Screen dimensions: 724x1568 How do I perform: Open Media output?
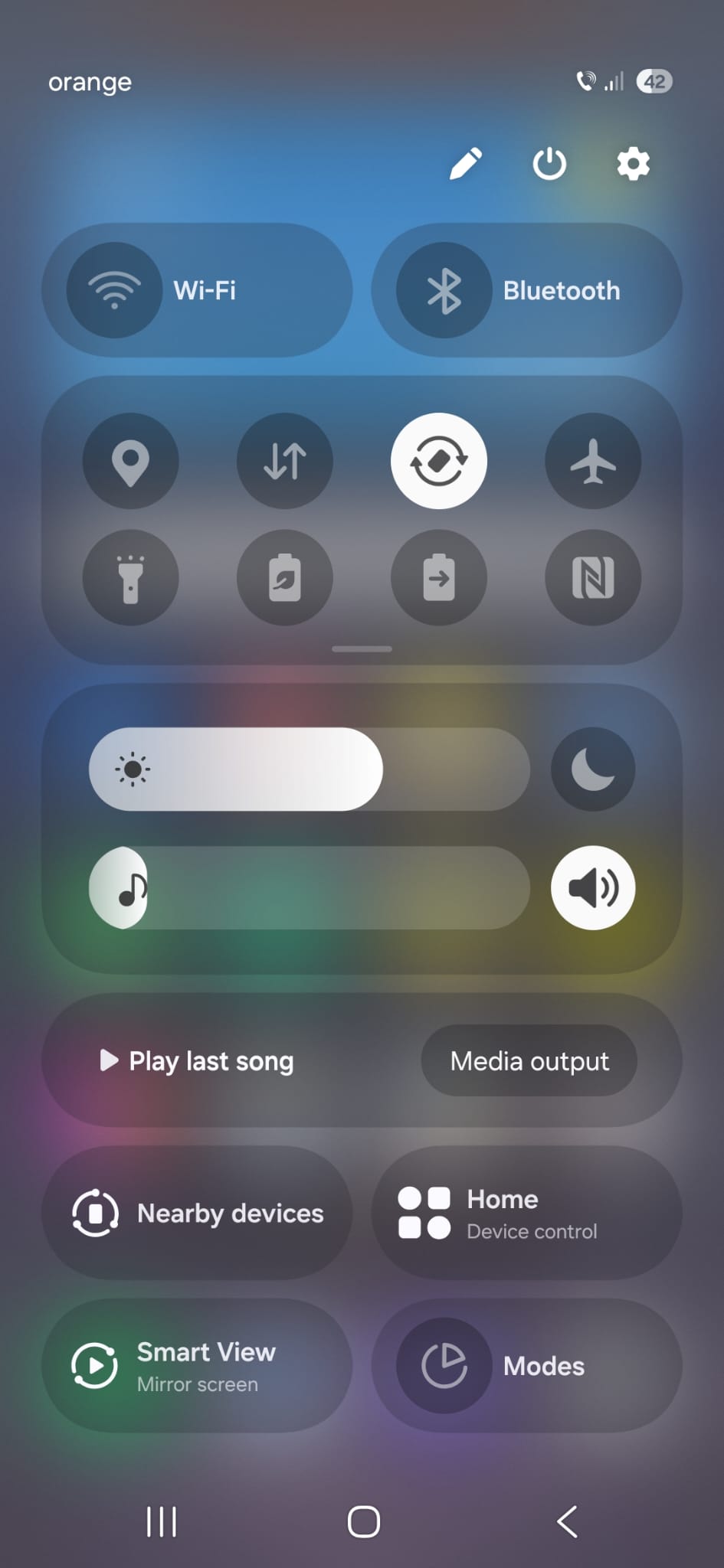tap(529, 1060)
